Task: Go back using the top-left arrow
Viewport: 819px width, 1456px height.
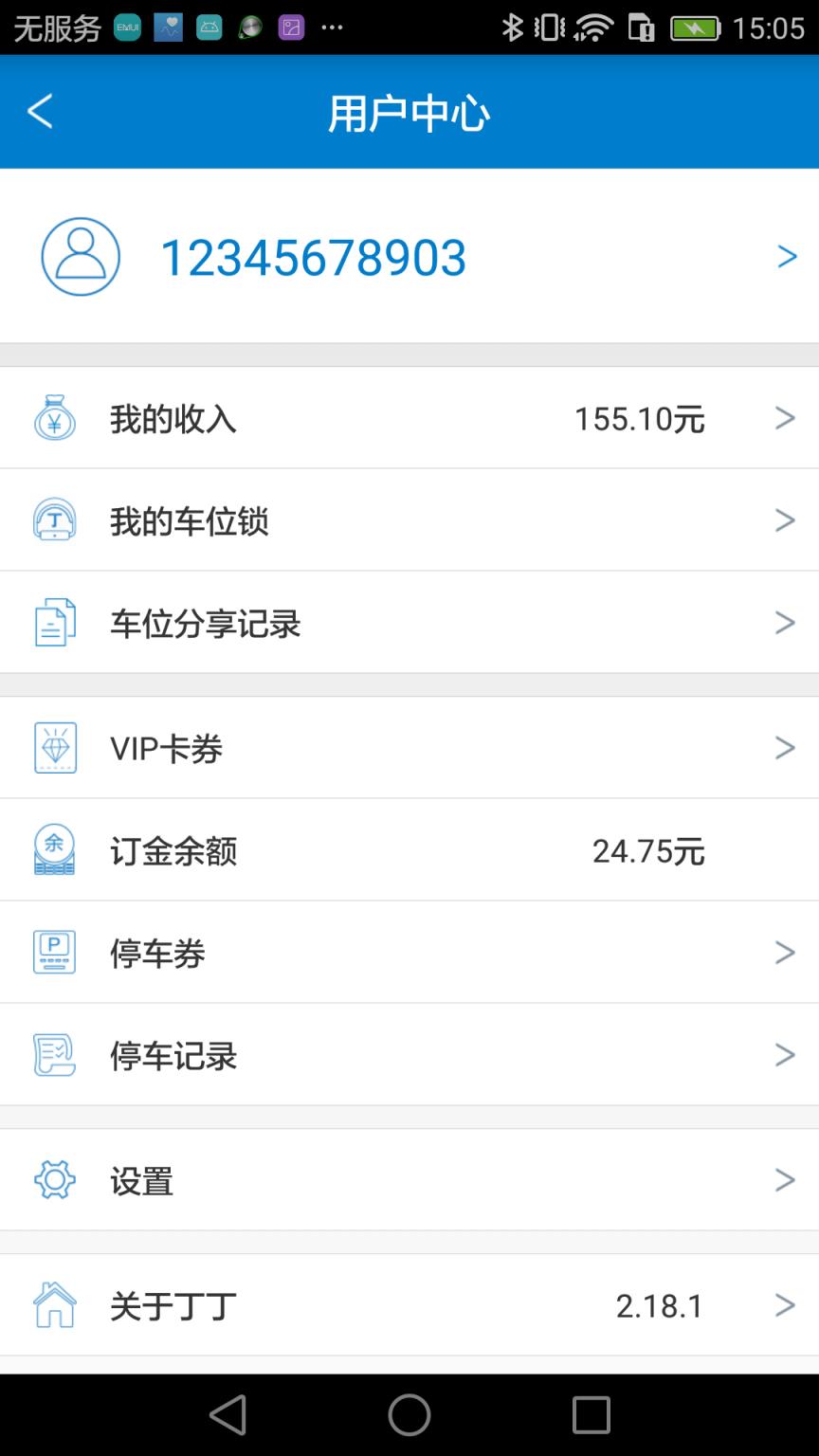Action: [x=39, y=111]
